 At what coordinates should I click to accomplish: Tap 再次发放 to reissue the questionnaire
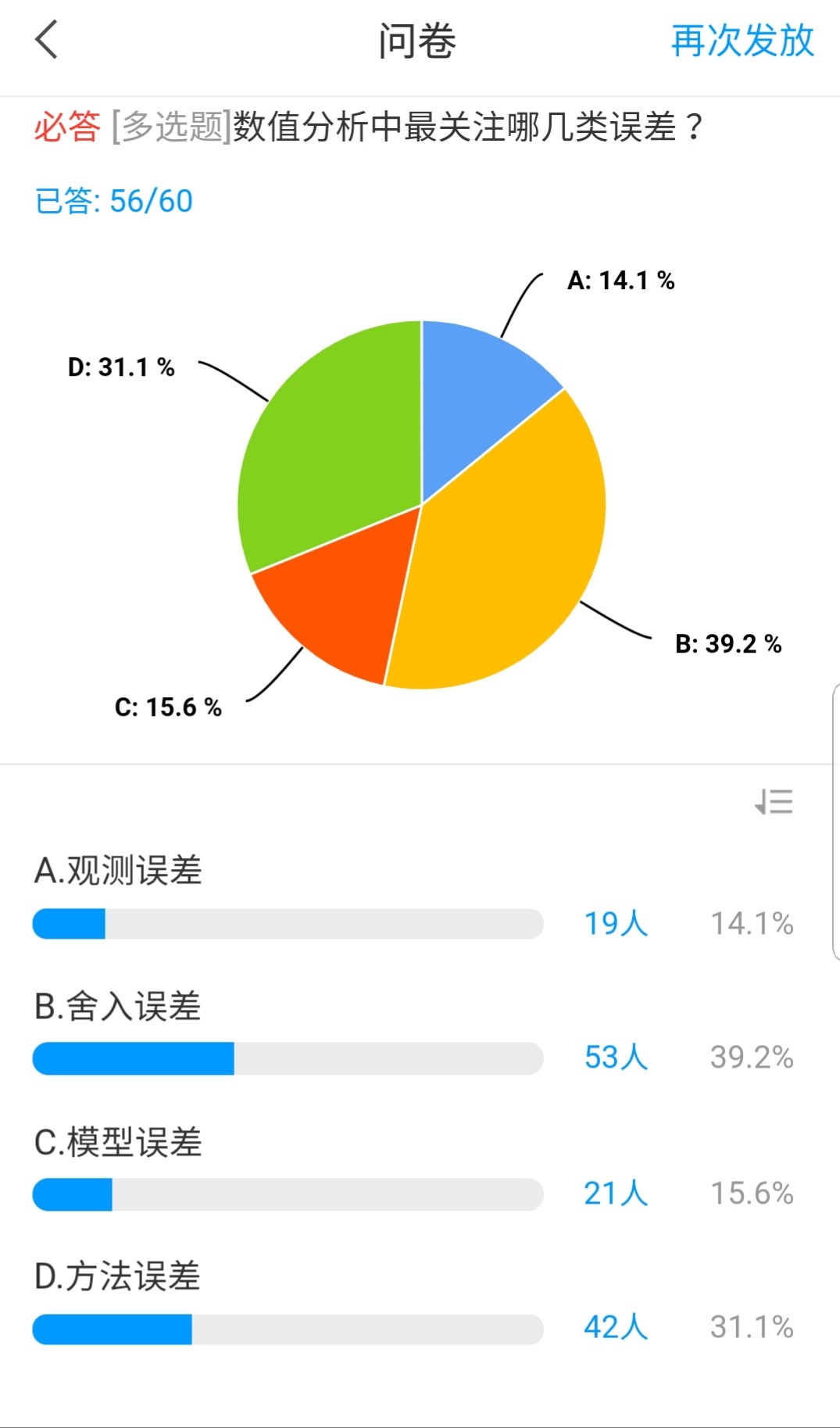click(x=742, y=41)
